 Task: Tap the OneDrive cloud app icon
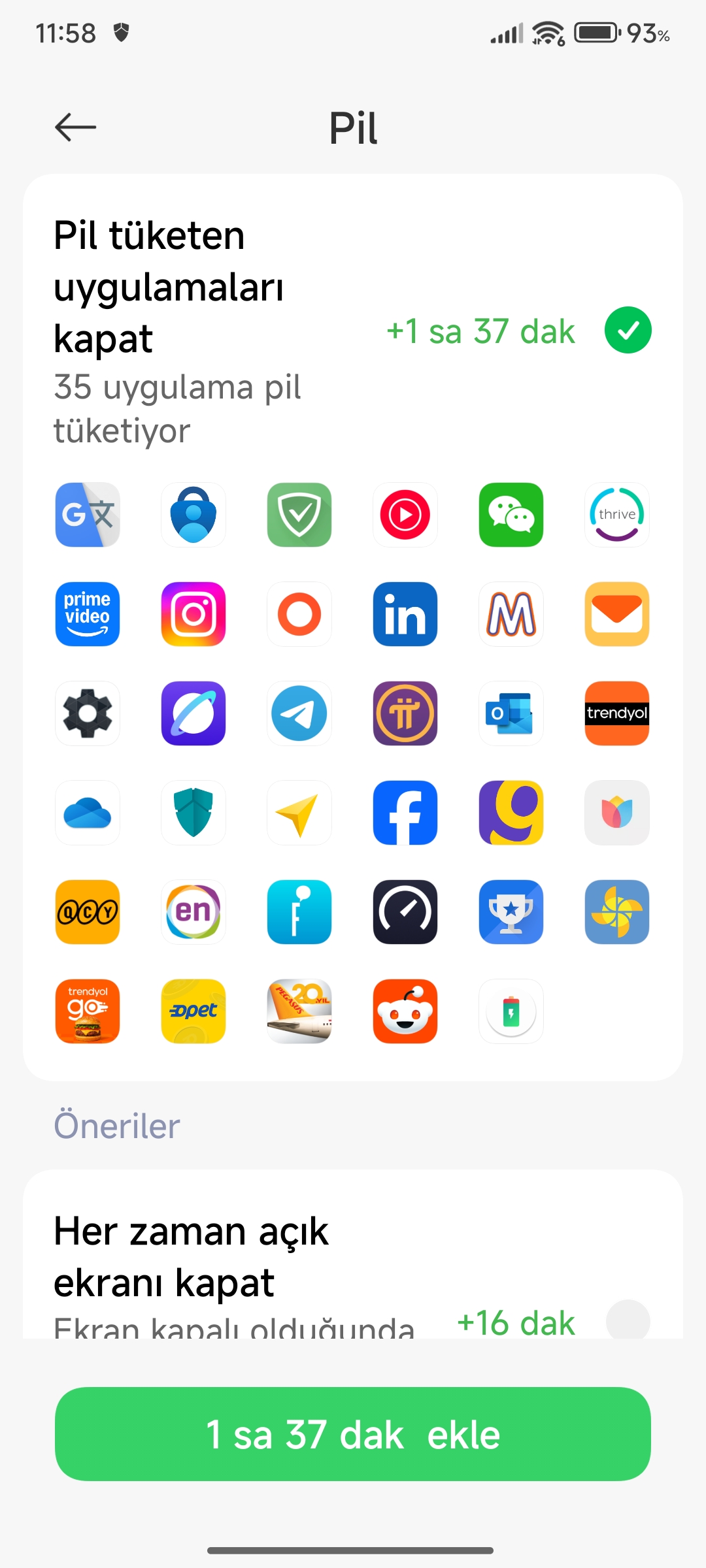[x=88, y=813]
